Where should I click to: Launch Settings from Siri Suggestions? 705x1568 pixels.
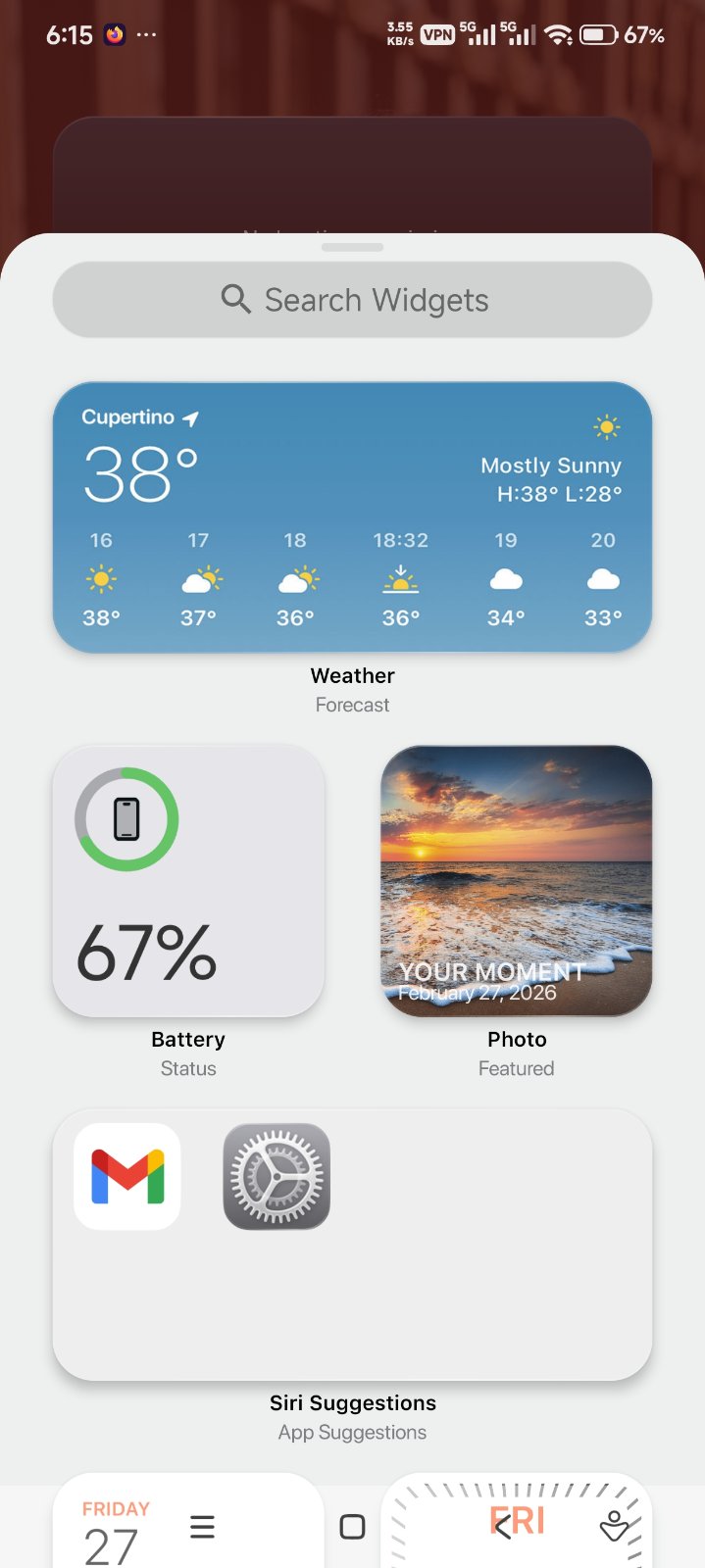(277, 1176)
